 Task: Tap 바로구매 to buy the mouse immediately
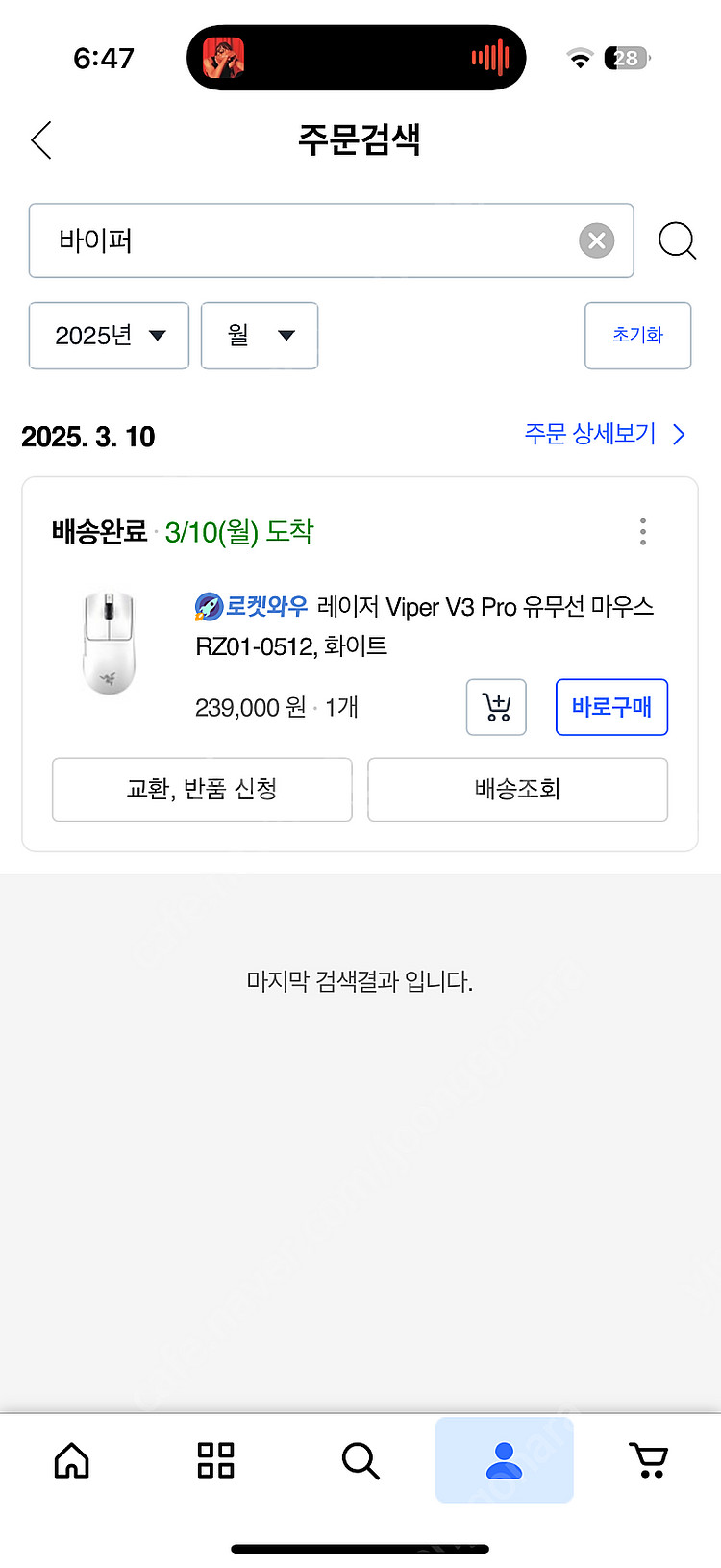(x=611, y=707)
